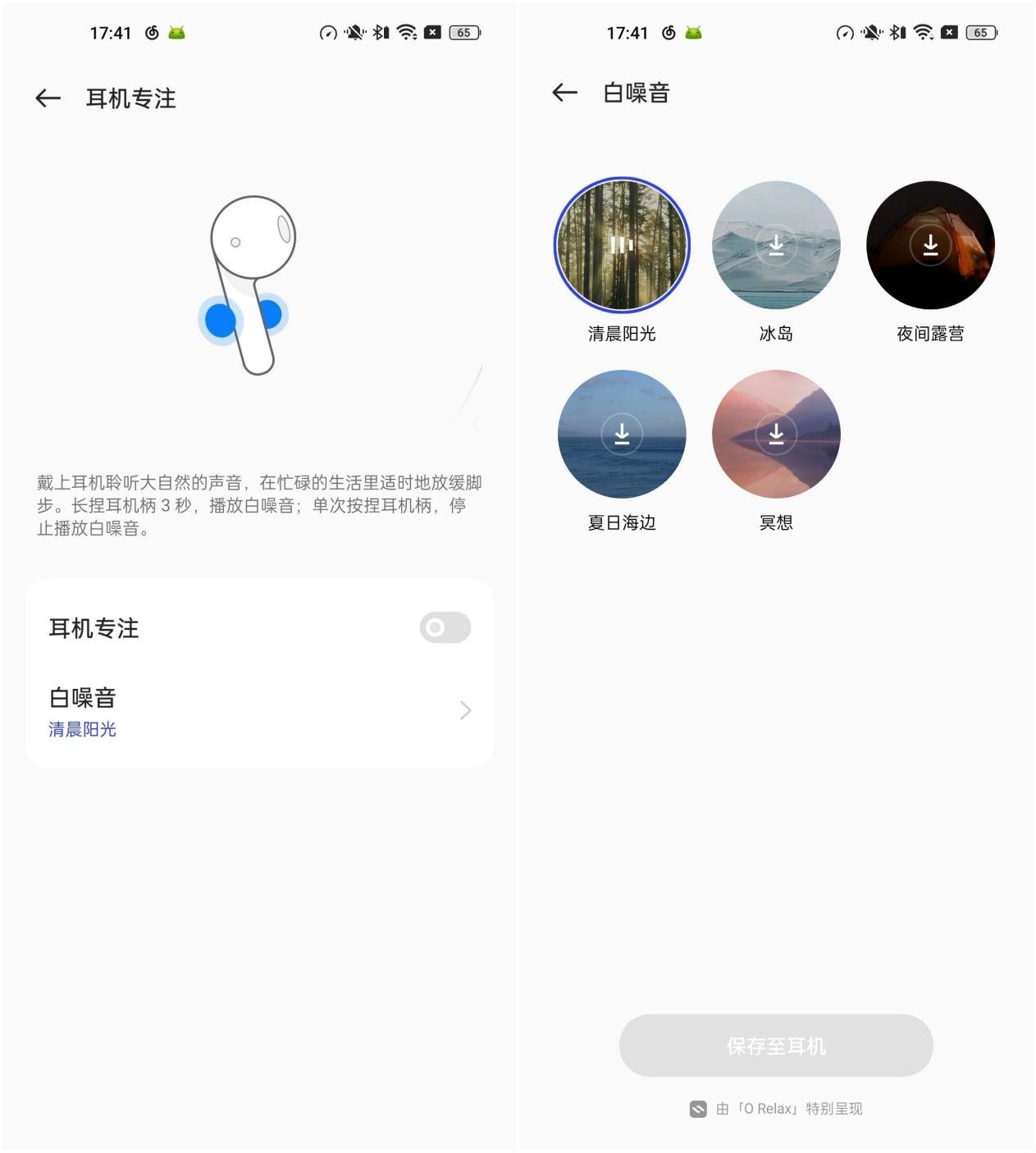The height and width of the screenshot is (1153, 1036).
Task: Expand the 白噪音 settings row
Action: point(259,709)
